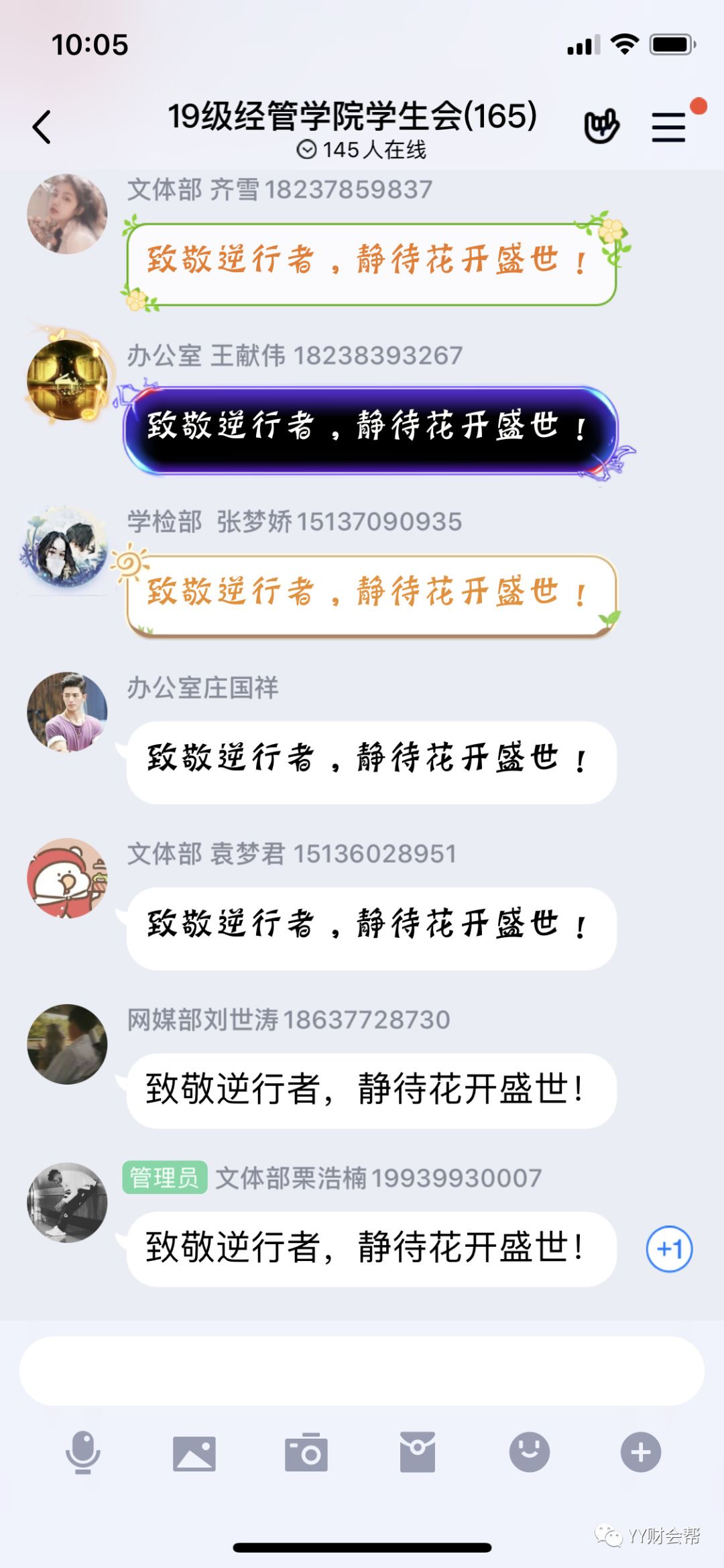The width and height of the screenshot is (724, 1568).
Task: Open admin 栗浩楠's avatar
Action: 67,1202
